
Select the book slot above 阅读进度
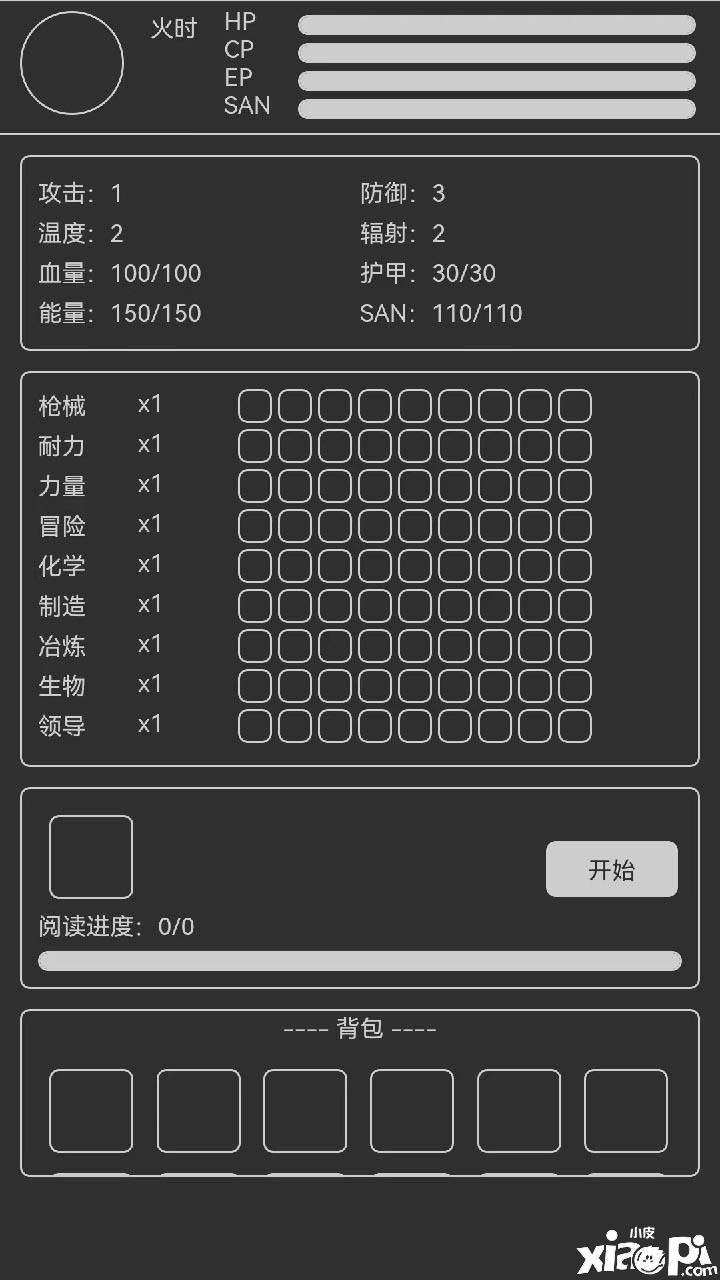(x=91, y=857)
